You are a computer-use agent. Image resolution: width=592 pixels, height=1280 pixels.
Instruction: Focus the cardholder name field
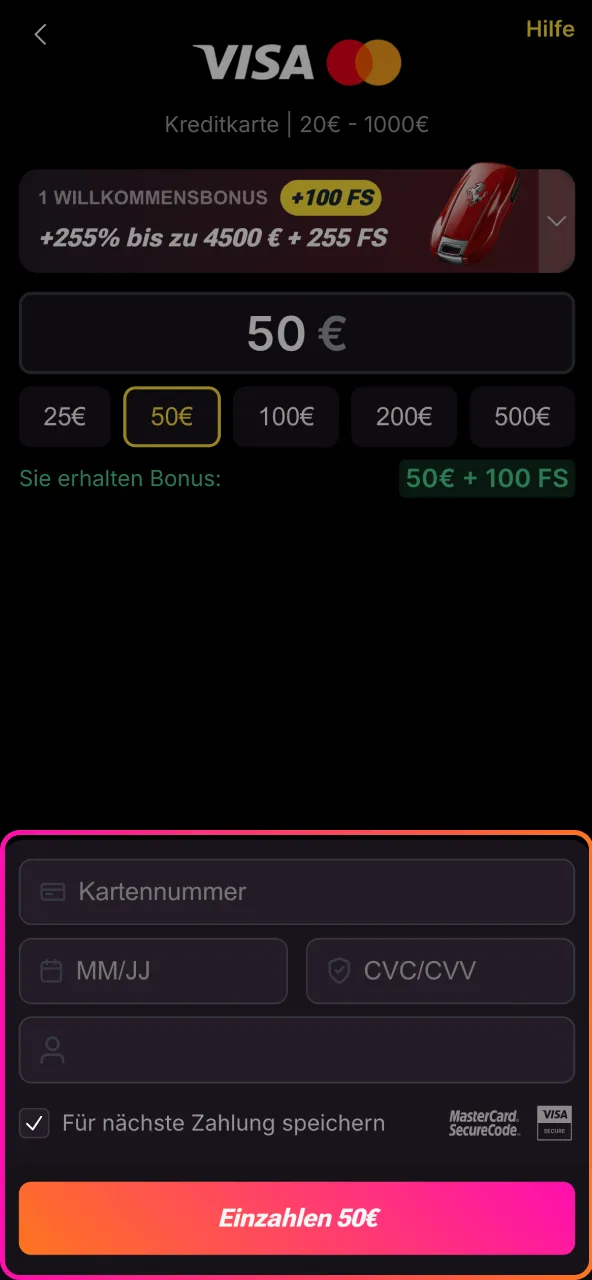pos(297,1050)
